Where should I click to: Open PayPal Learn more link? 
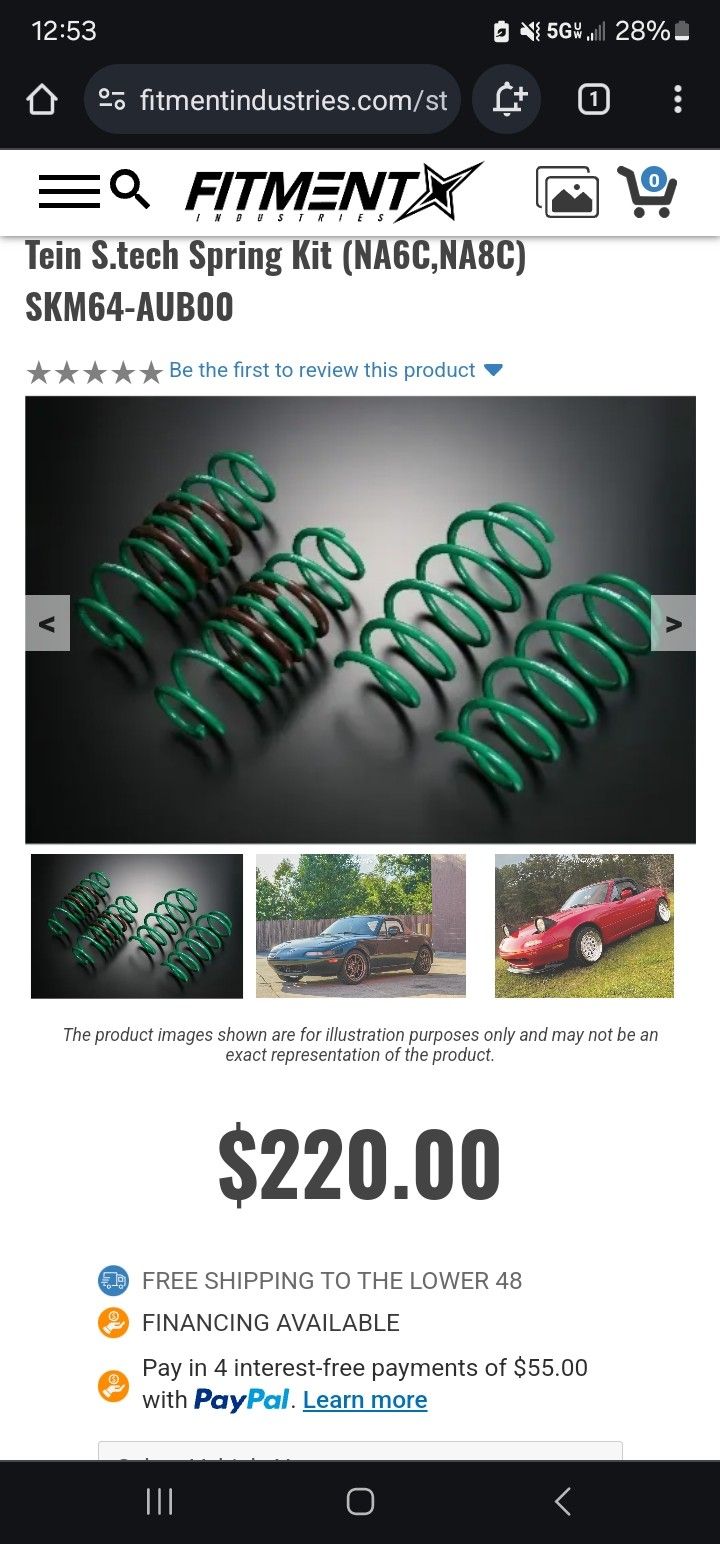click(x=365, y=1400)
